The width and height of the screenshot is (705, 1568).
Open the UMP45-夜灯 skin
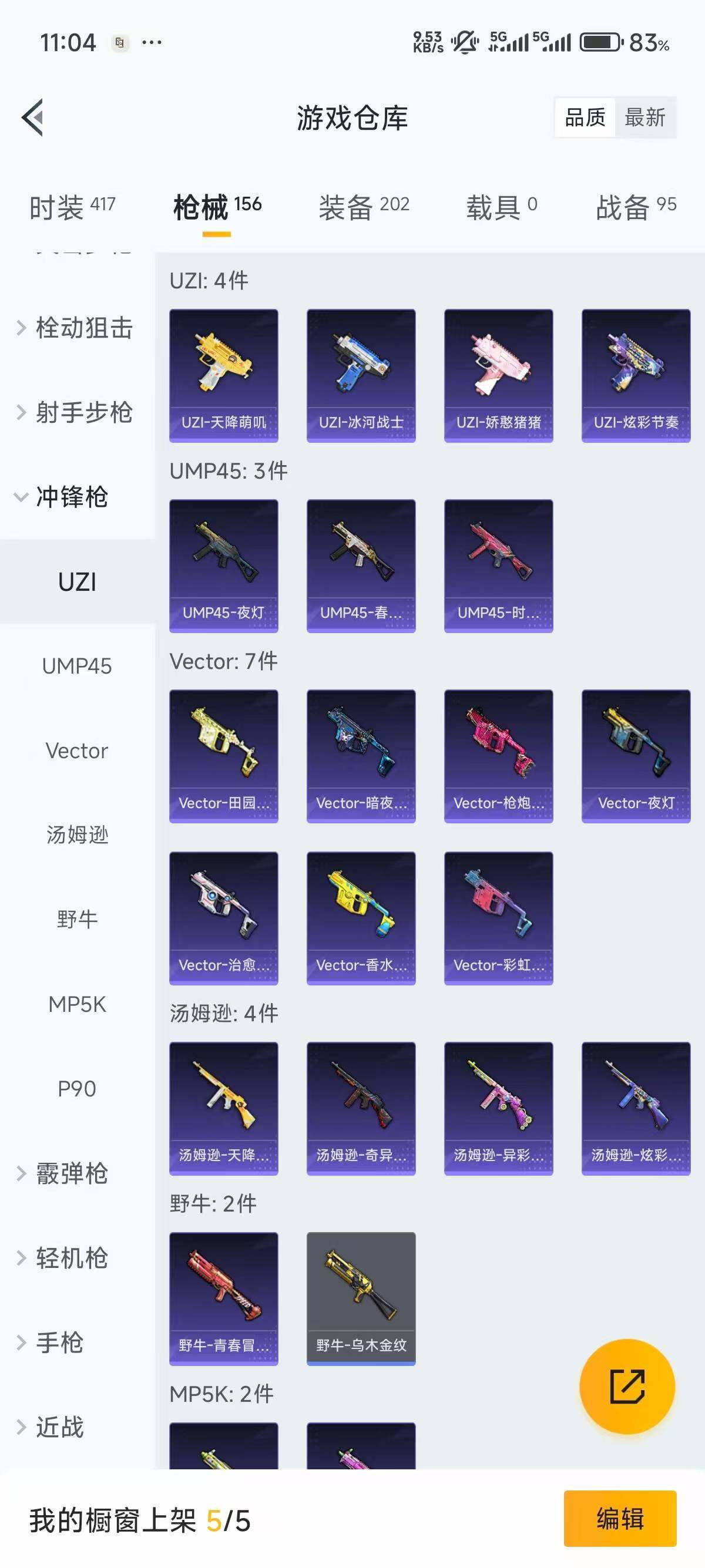tap(223, 566)
